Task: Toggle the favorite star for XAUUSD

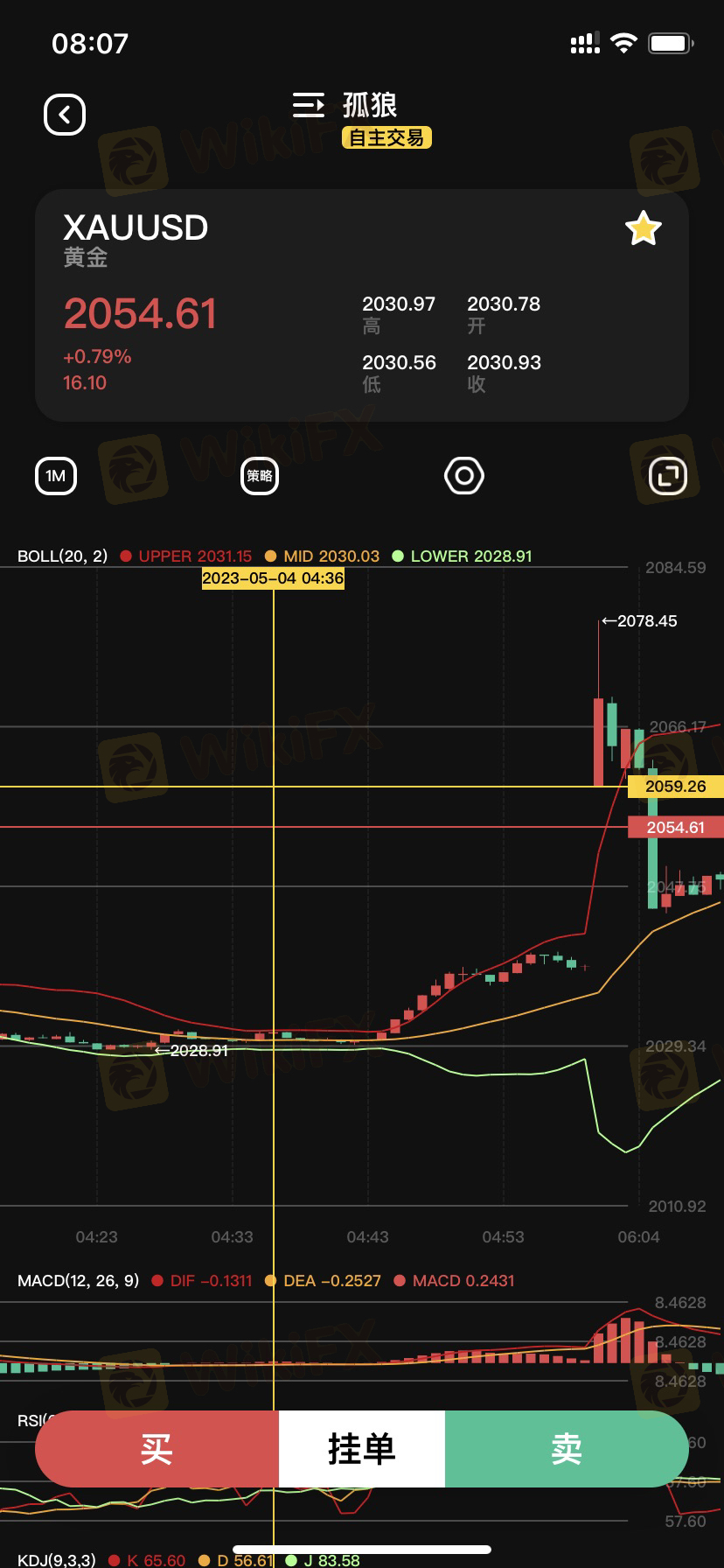Action: point(643,228)
